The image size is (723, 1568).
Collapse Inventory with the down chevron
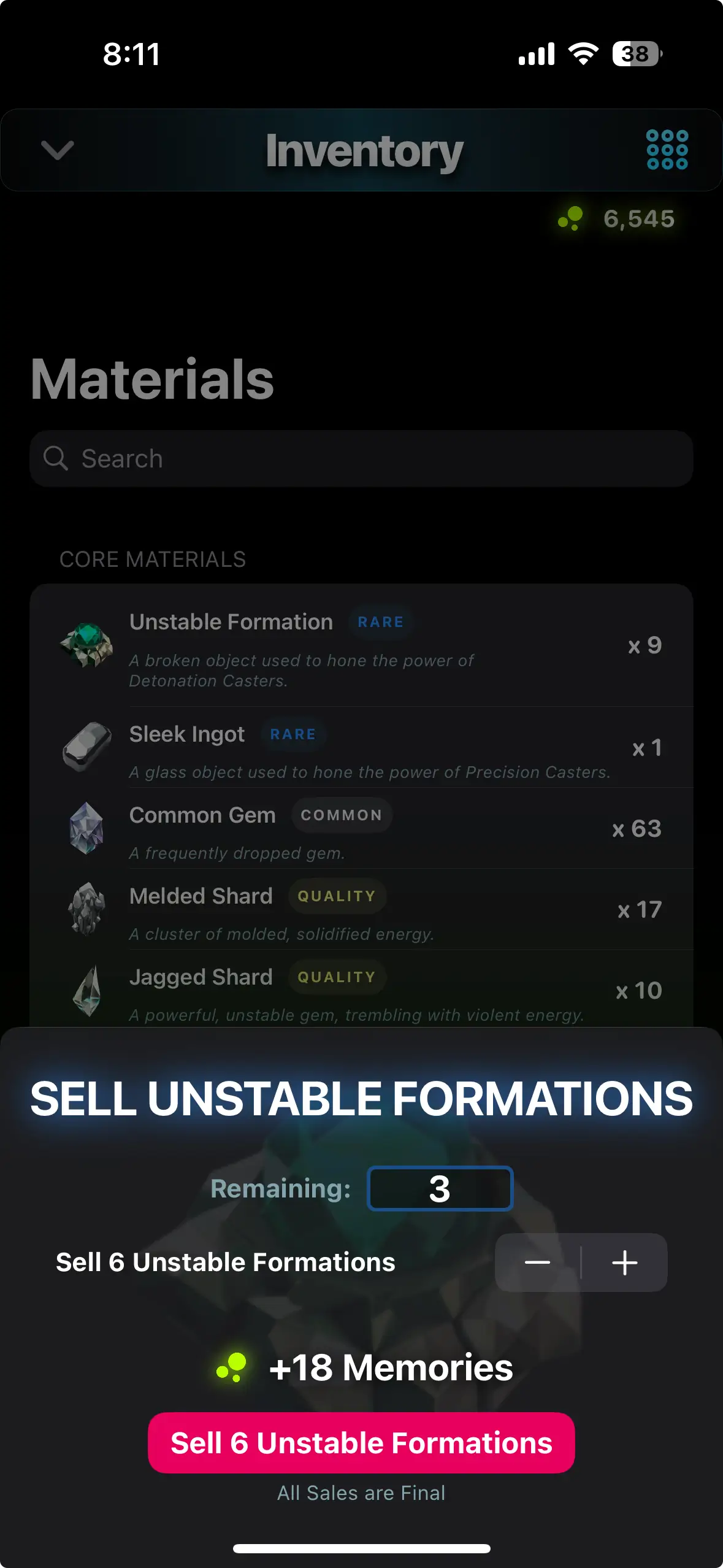coord(58,150)
